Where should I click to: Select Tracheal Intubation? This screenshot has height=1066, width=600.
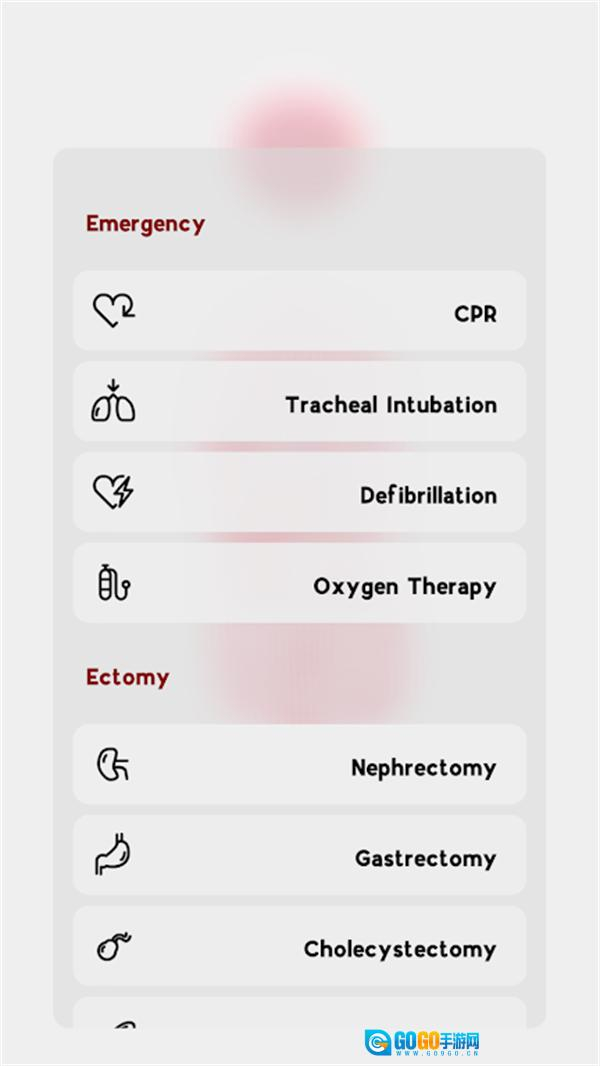tap(299, 402)
